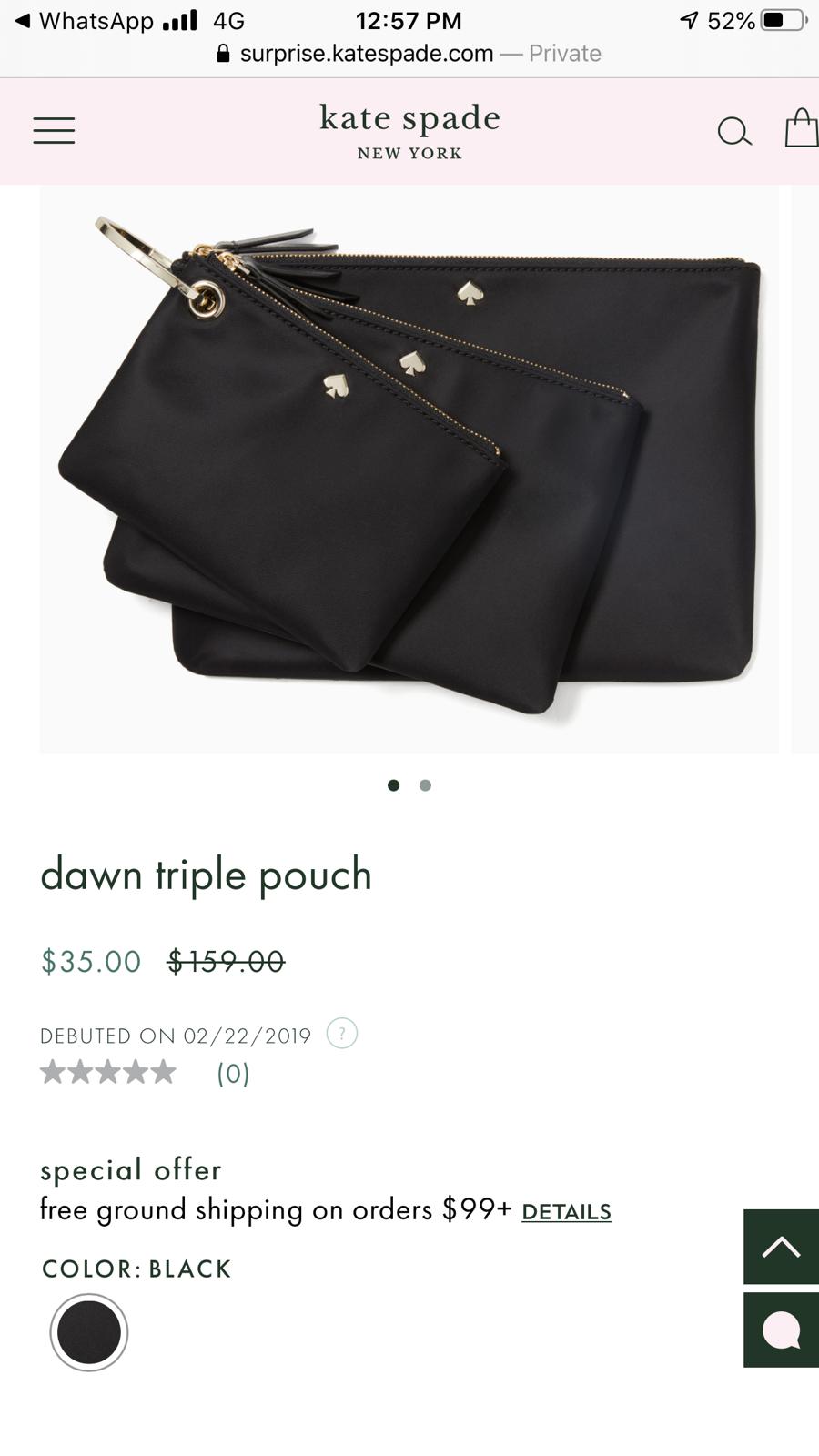Open the dawn triple pouch product image
819x1456 pixels.
[409, 469]
